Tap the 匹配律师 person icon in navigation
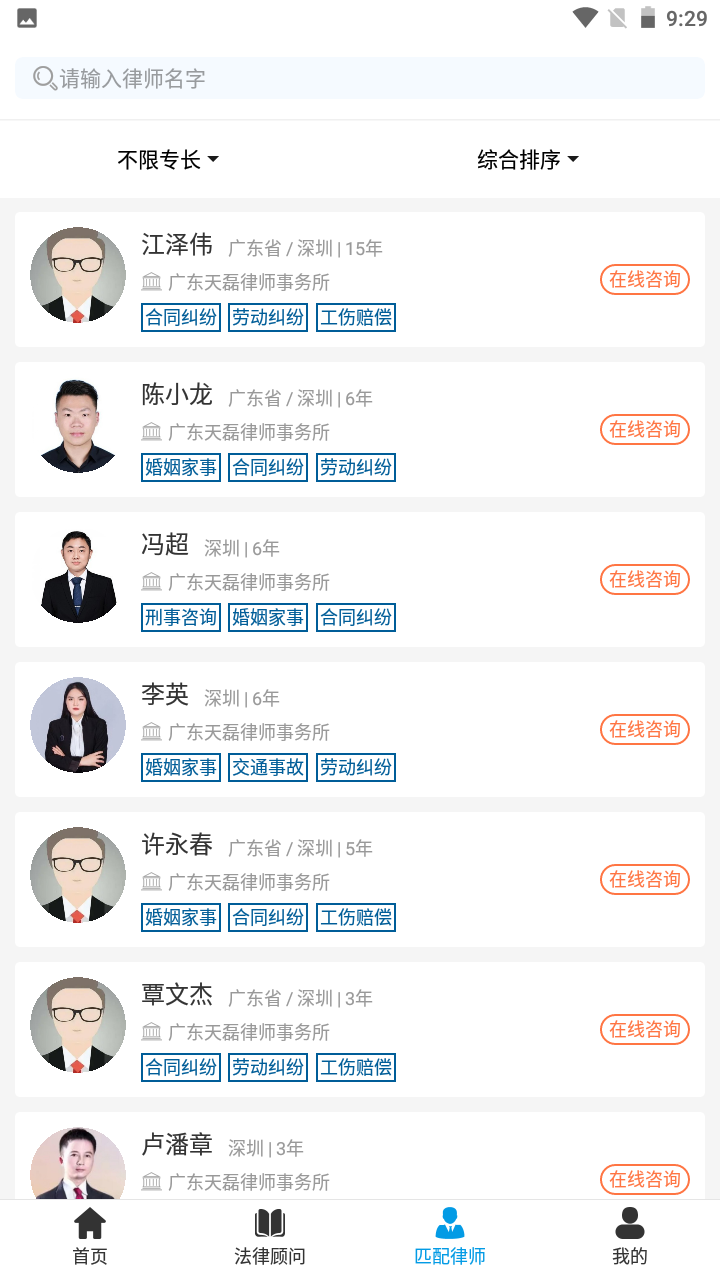 pos(449,1222)
